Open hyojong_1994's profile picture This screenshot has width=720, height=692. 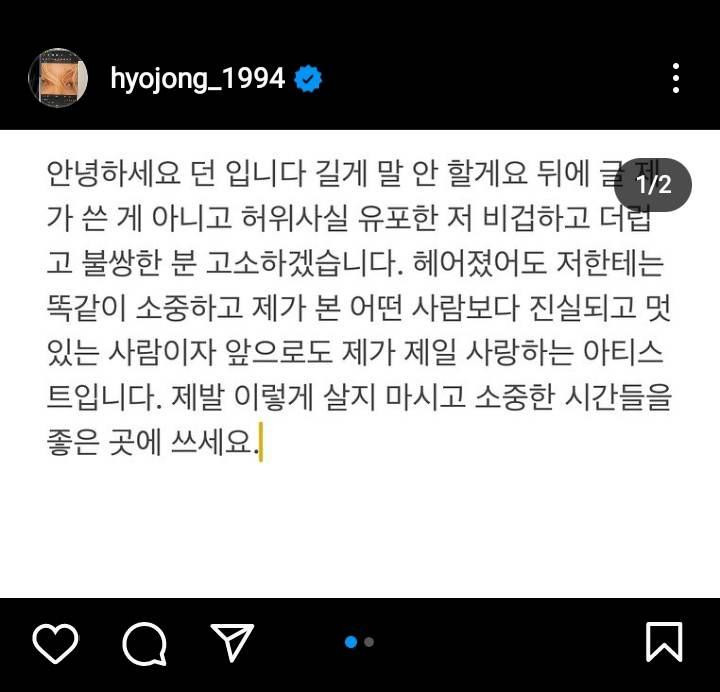58,78
